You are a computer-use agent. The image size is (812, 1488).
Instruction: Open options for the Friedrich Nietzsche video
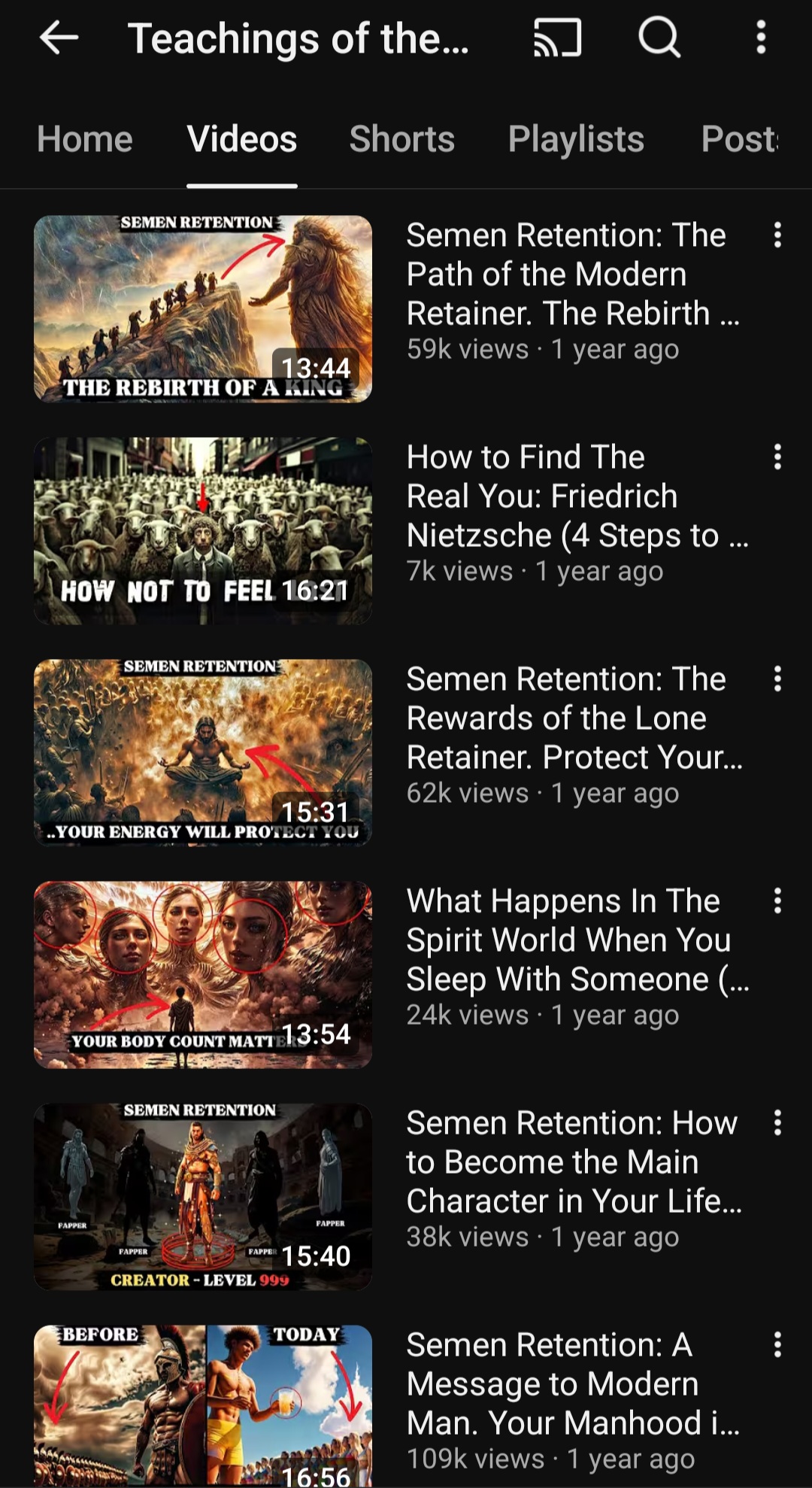click(777, 457)
